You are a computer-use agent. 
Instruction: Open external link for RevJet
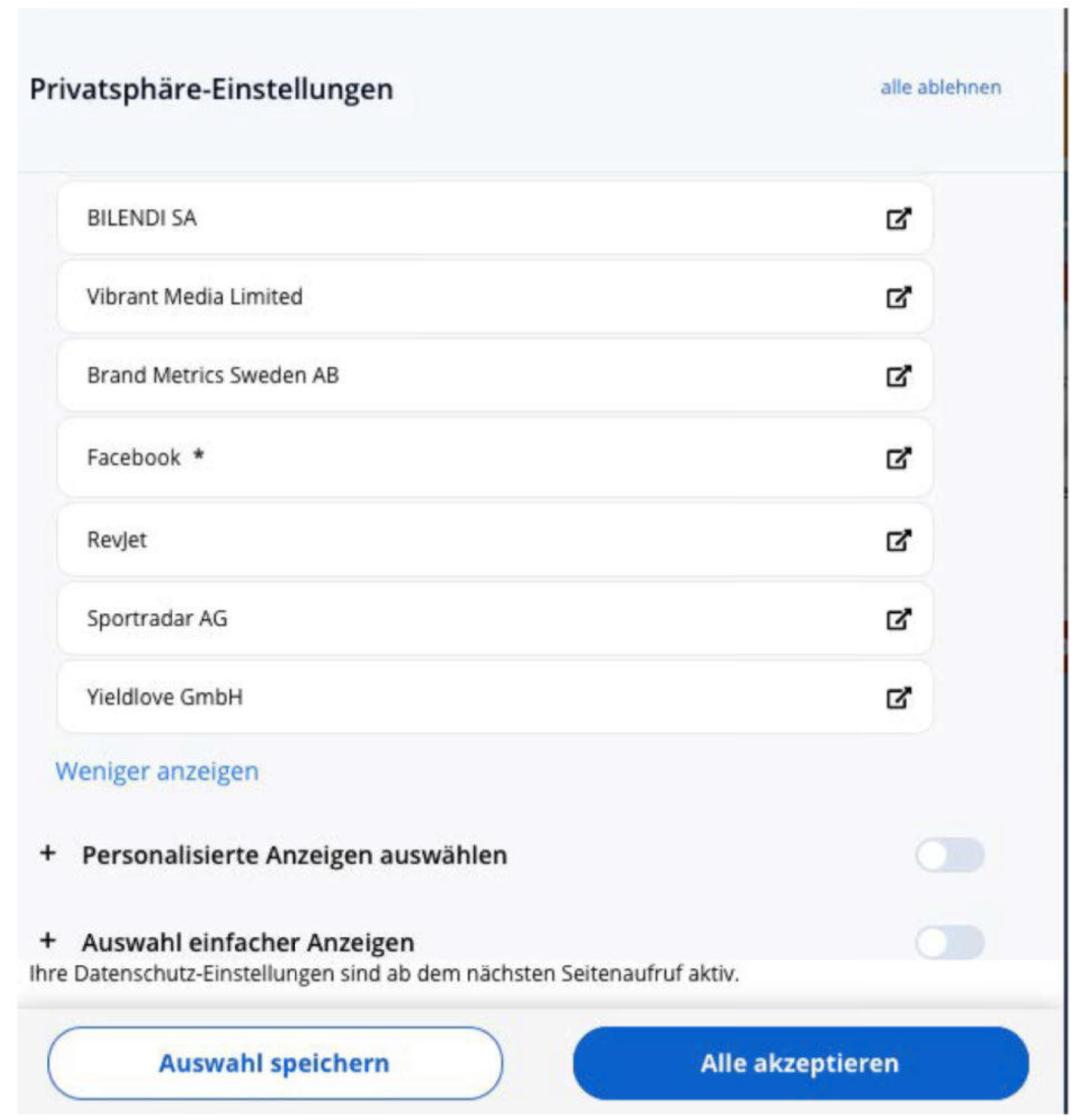coord(898,540)
